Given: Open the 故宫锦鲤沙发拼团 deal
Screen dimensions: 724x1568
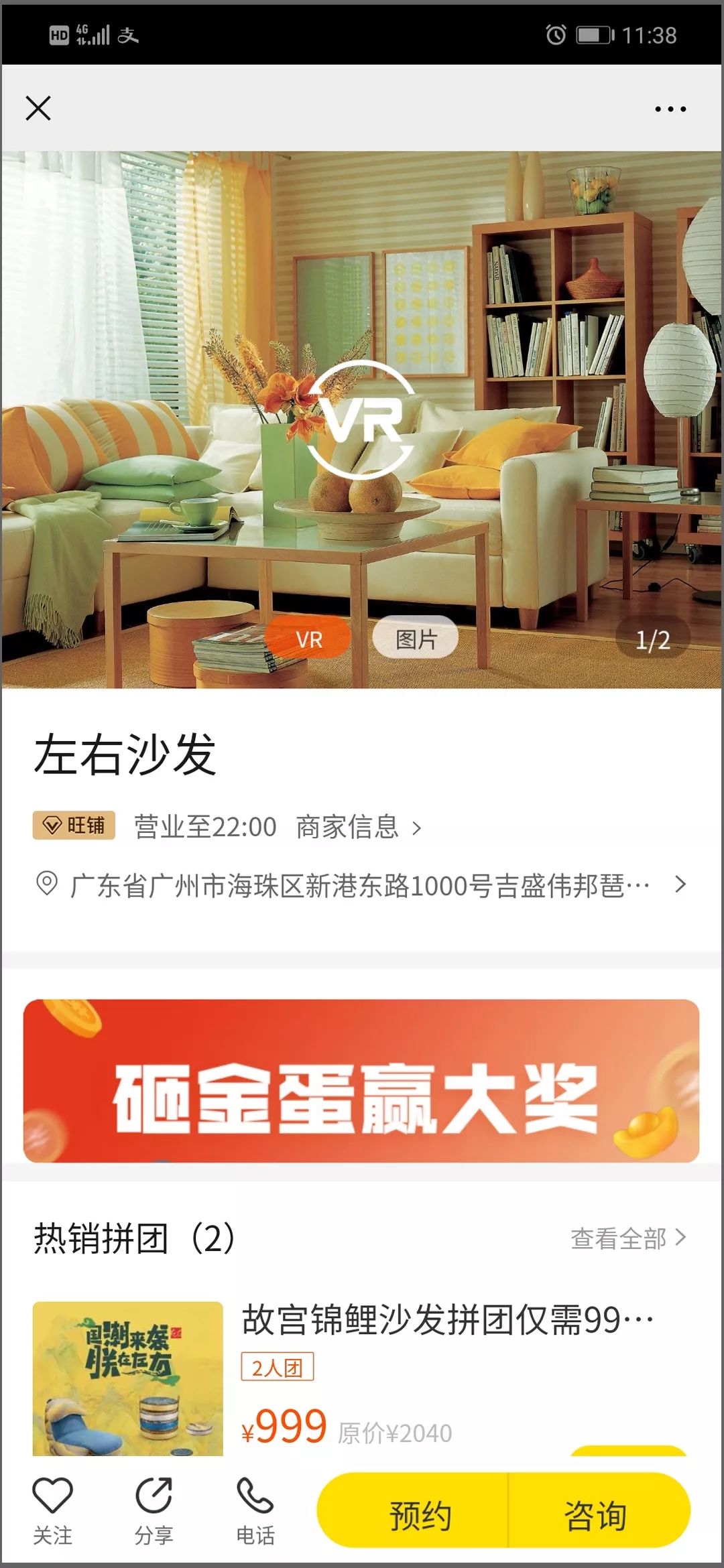Looking at the screenshot, I should pyautogui.click(x=446, y=1320).
